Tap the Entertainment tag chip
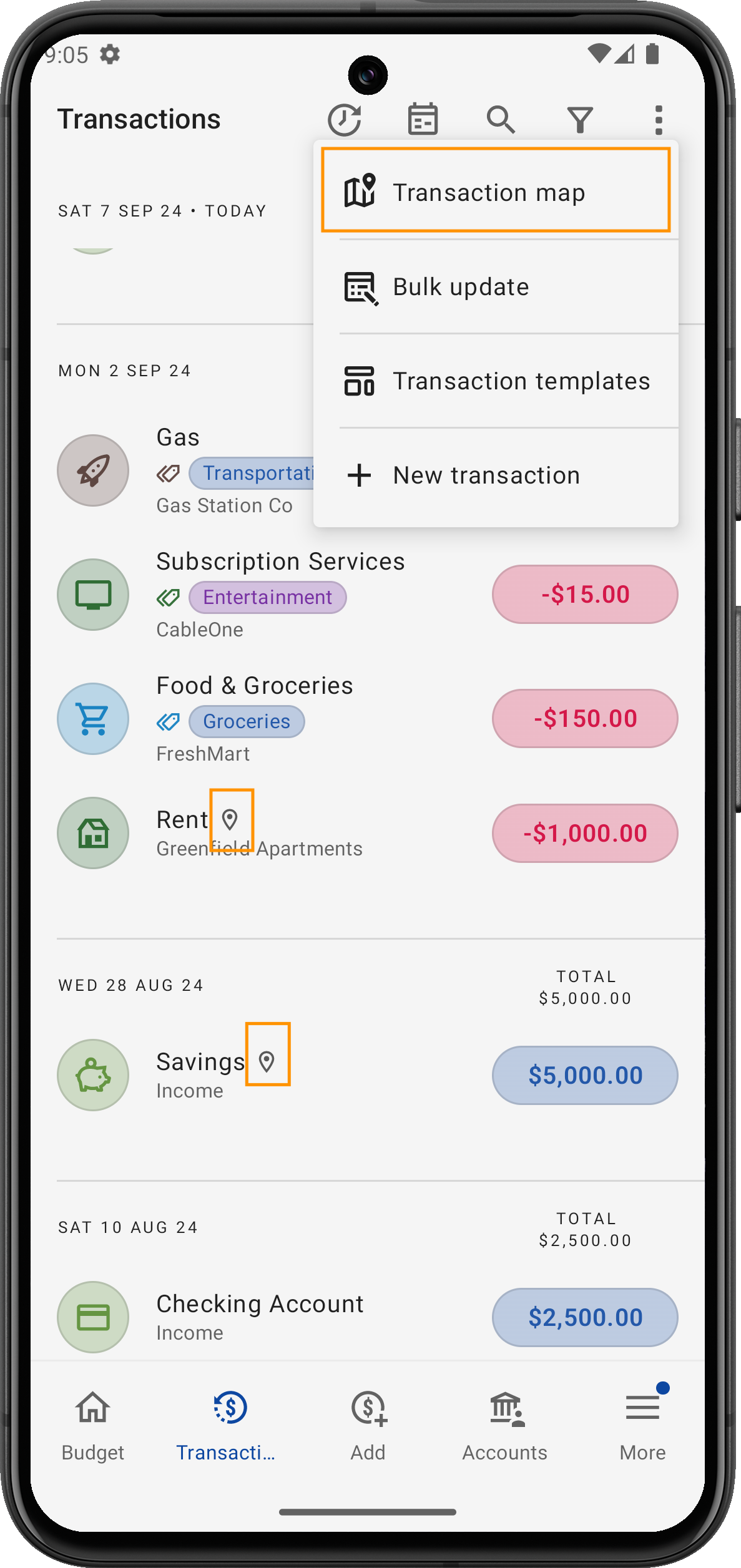Screen dimensions: 741x1568 pyautogui.click(x=267, y=598)
